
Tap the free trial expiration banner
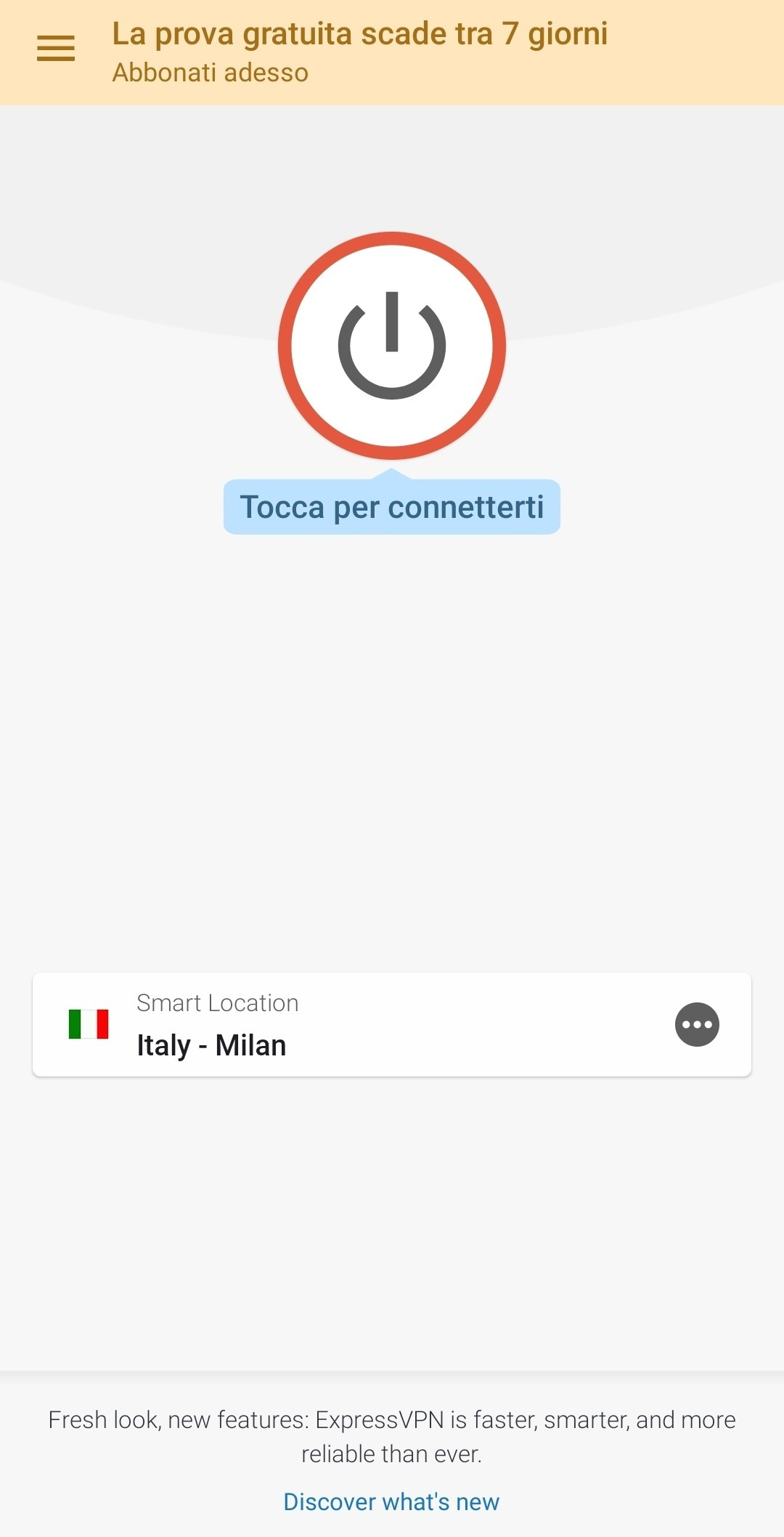coord(361,33)
